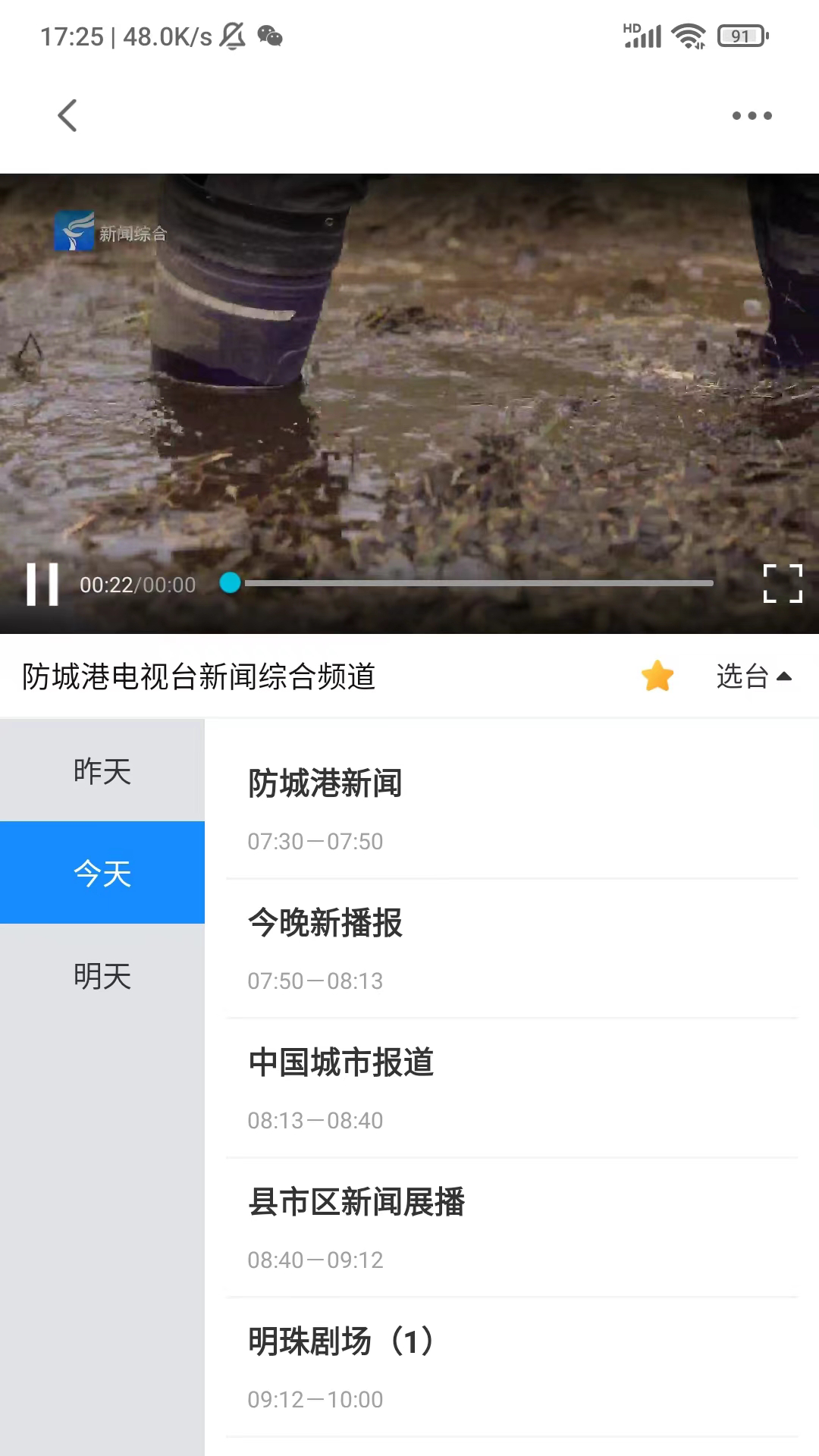Open the ellipsis overflow dropdown
The height and width of the screenshot is (1456, 819).
pyautogui.click(x=752, y=115)
